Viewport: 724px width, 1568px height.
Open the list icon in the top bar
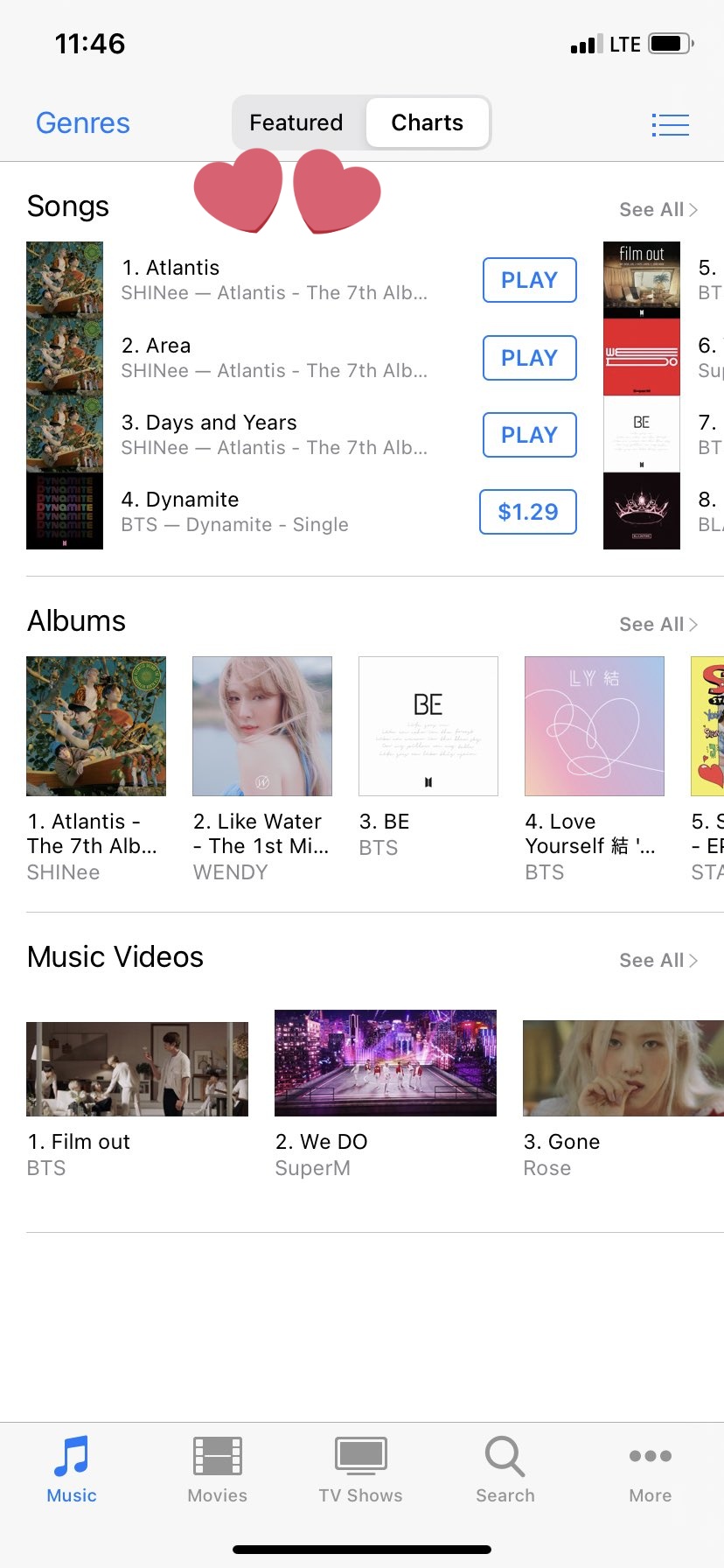[x=670, y=125]
